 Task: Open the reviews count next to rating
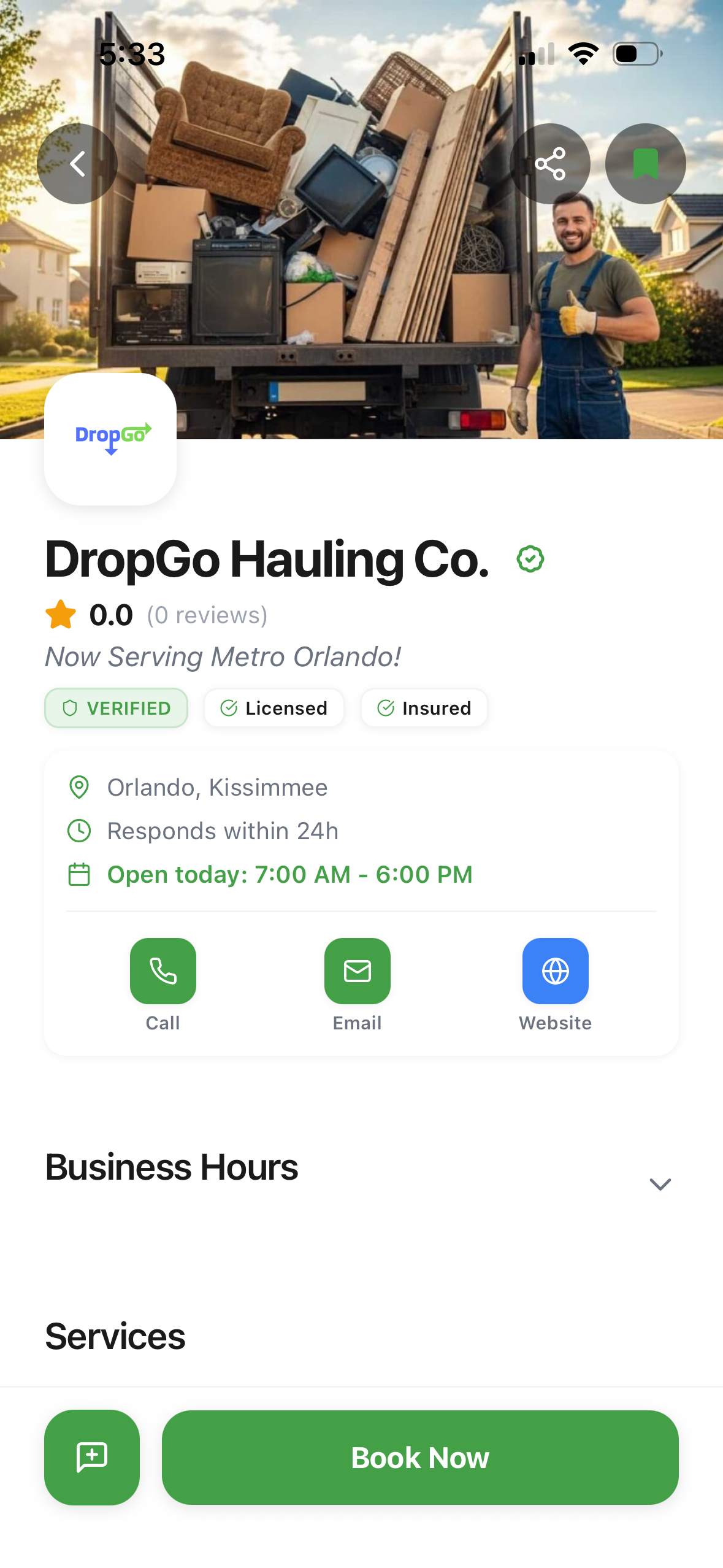[207, 615]
